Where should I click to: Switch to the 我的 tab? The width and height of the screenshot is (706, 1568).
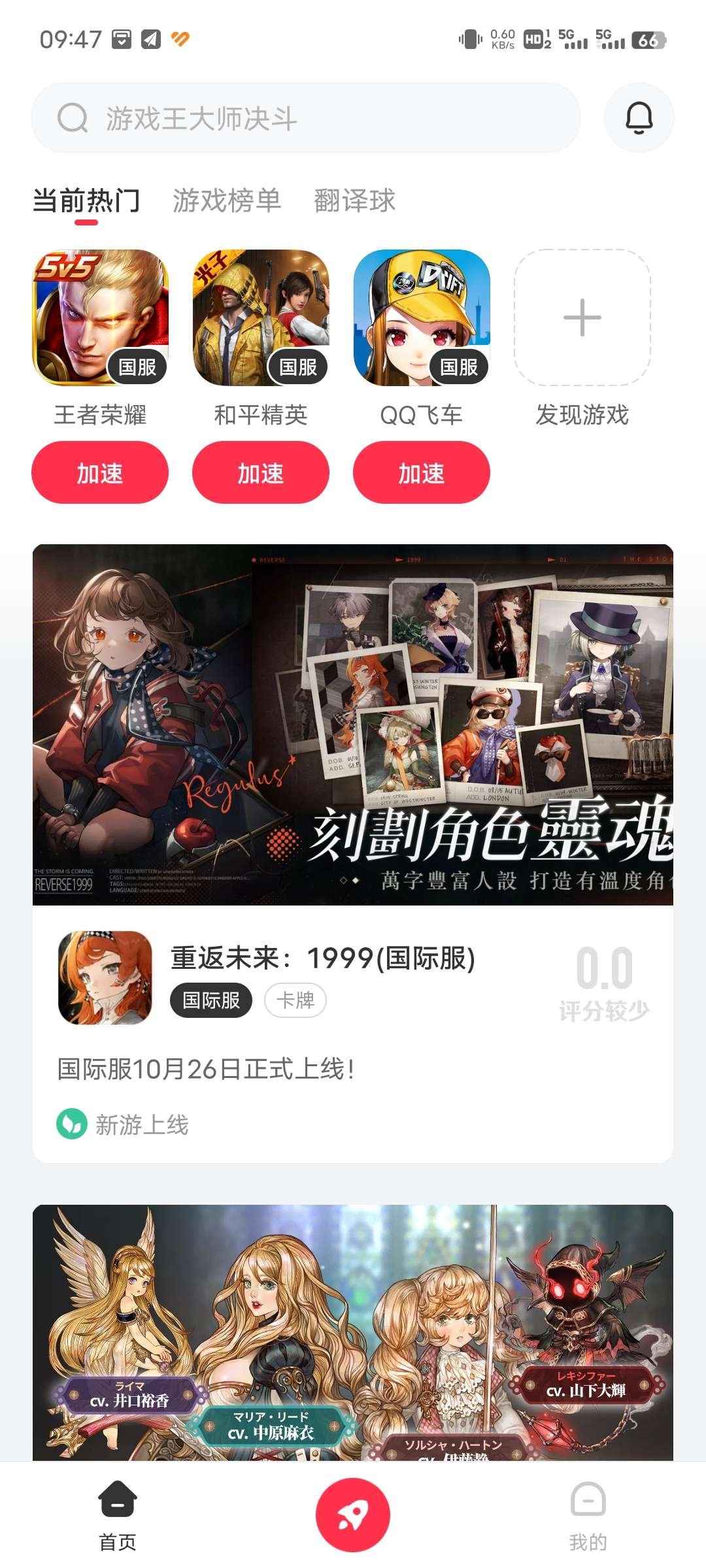tap(588, 1514)
